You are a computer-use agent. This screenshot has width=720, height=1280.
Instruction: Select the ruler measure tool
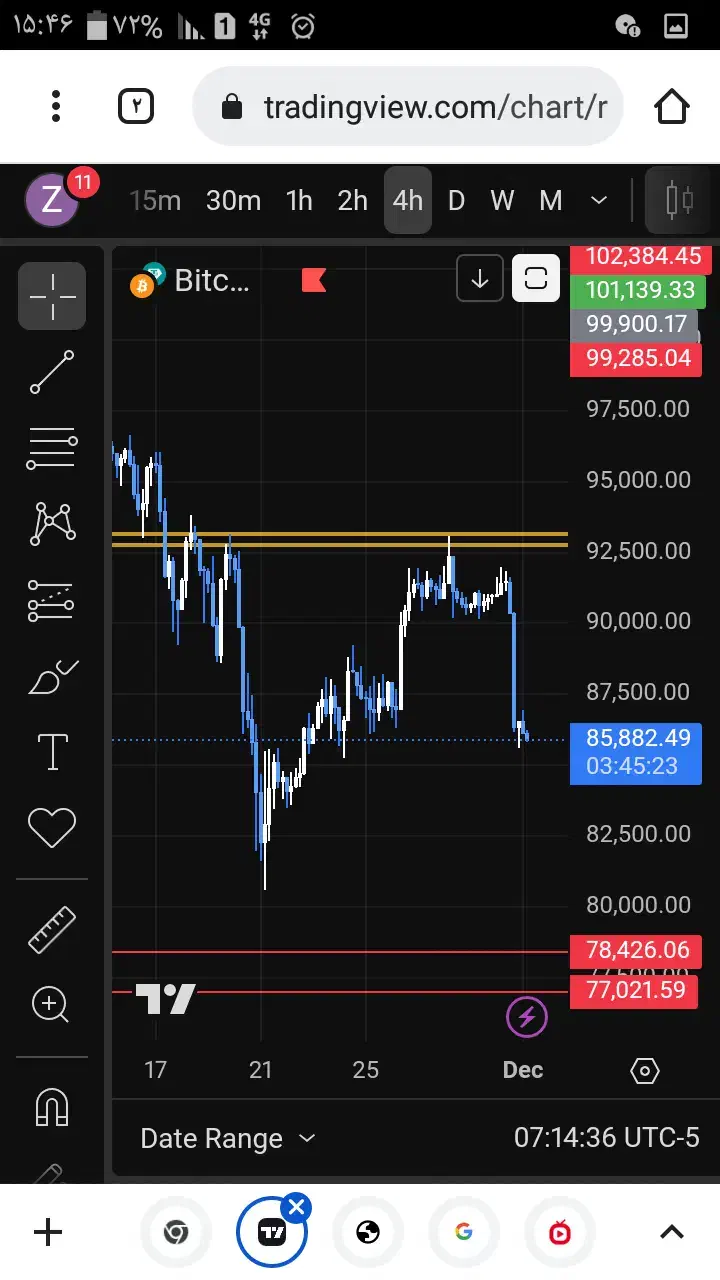[52, 929]
